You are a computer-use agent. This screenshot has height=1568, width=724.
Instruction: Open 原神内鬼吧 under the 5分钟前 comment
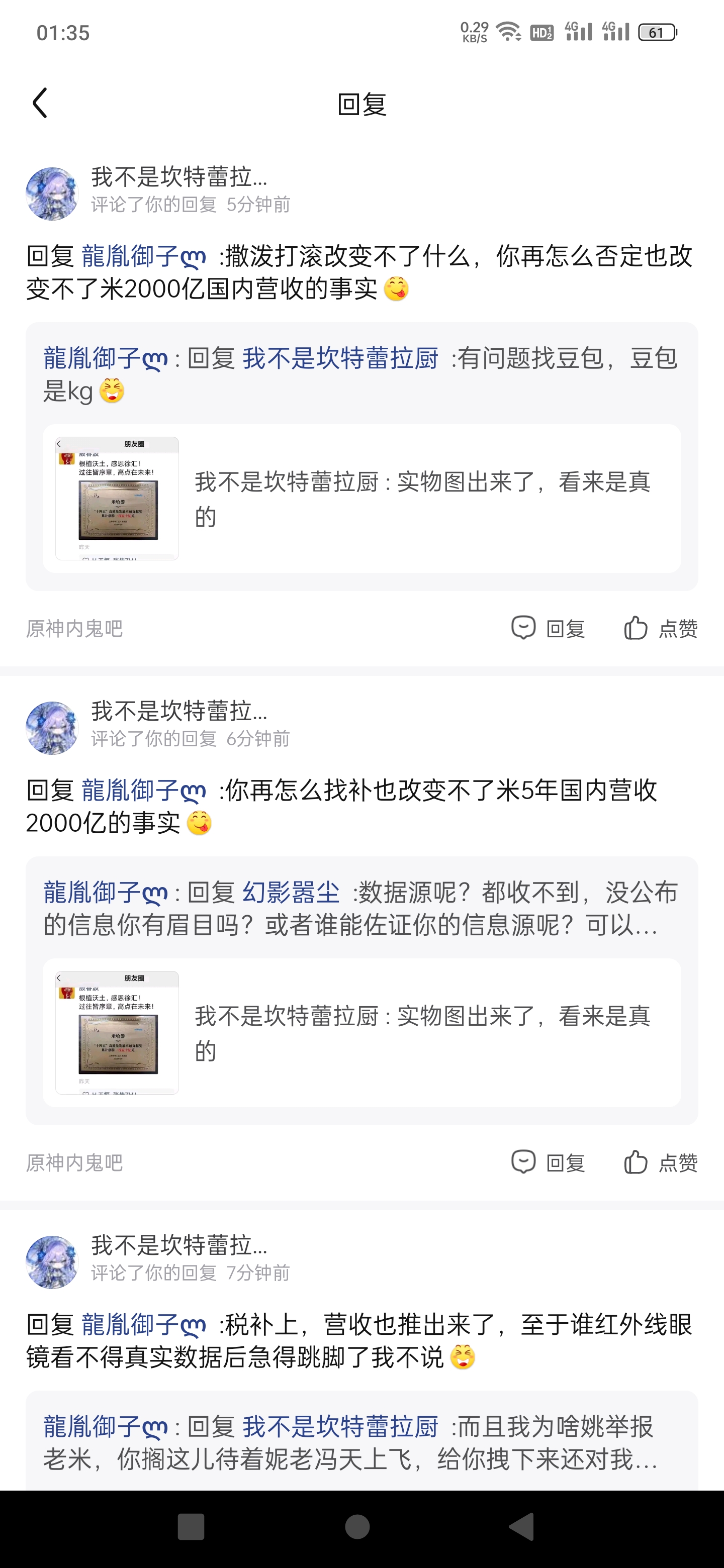coord(74,628)
